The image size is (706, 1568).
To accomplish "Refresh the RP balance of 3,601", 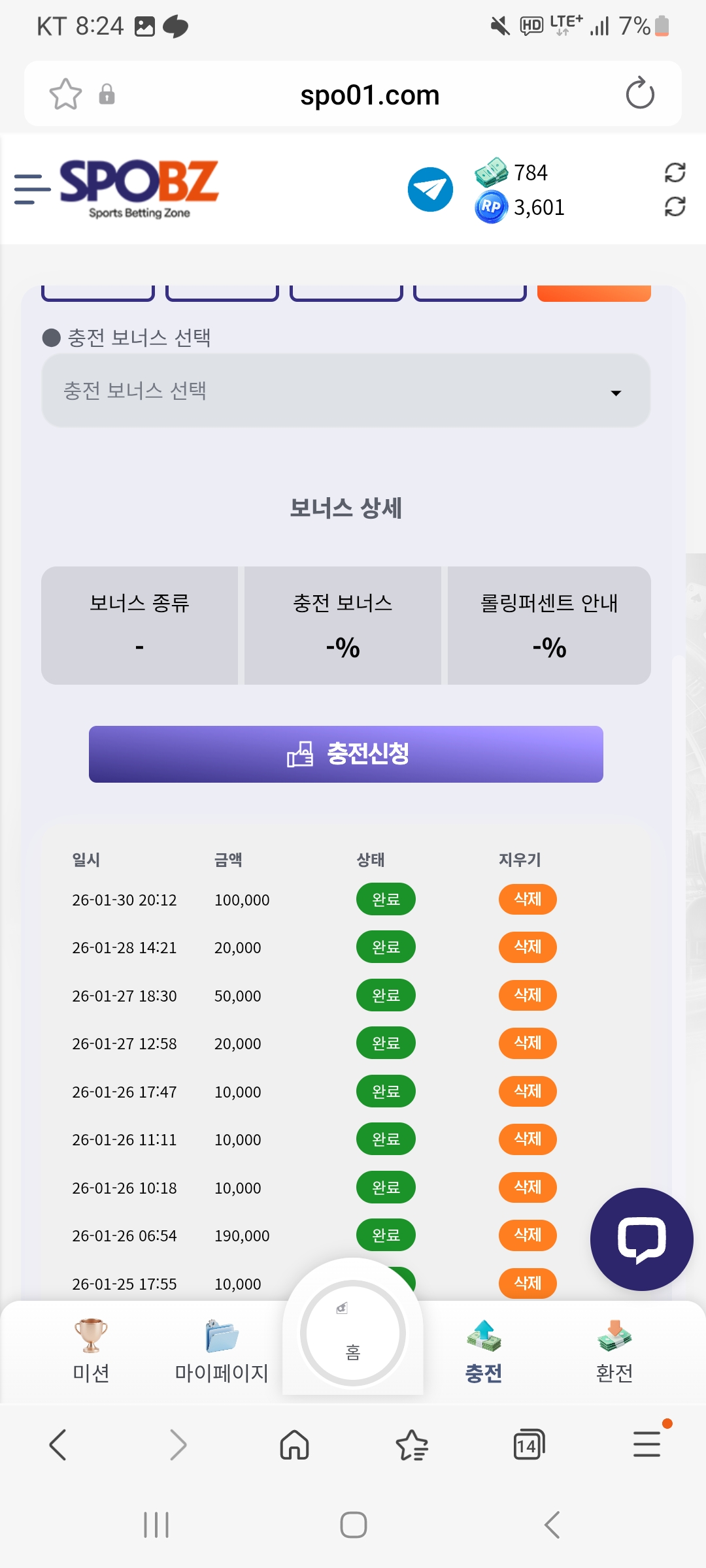I will 675,207.
